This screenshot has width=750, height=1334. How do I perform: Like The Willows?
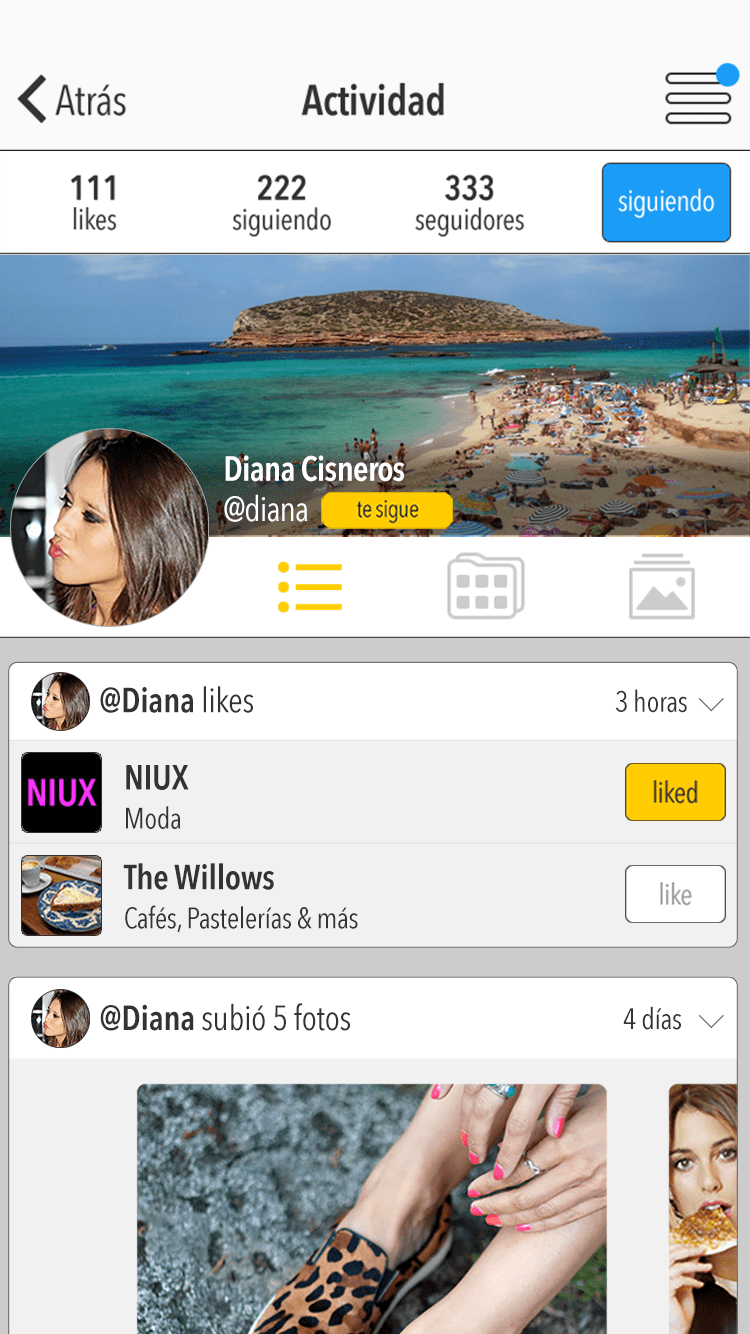[x=675, y=894]
